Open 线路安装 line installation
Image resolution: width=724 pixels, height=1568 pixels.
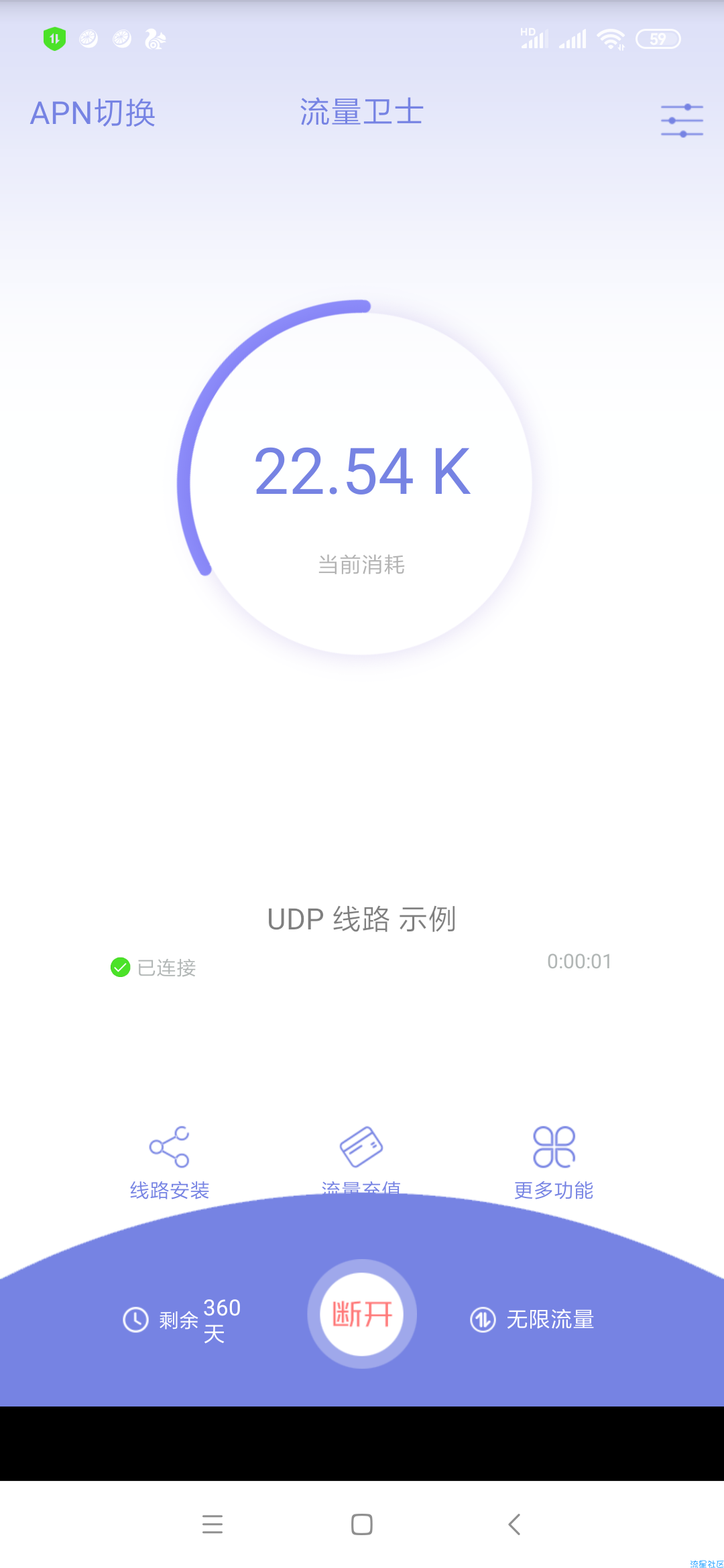[x=170, y=1163]
